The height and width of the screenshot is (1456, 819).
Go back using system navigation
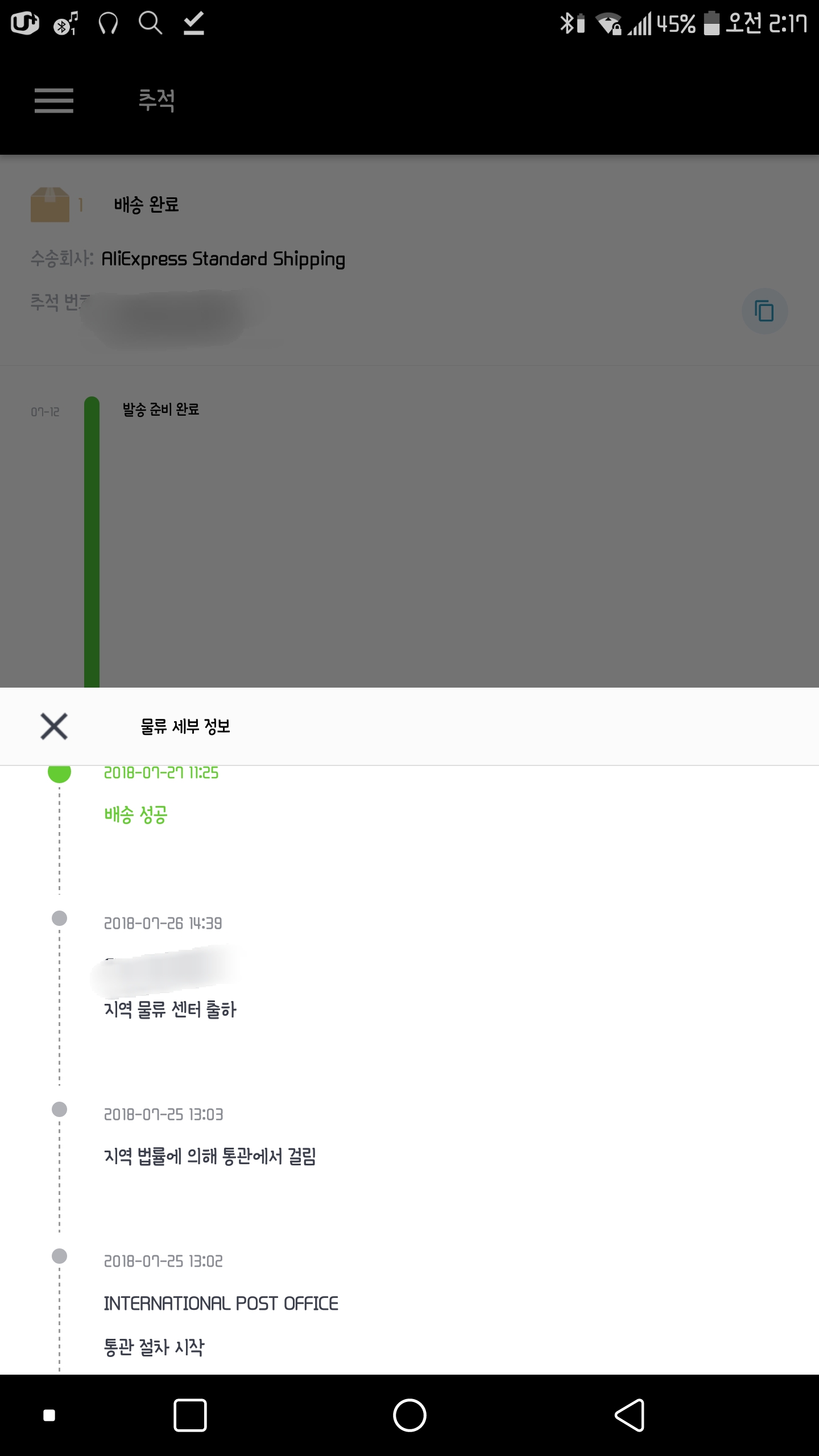(x=630, y=1414)
